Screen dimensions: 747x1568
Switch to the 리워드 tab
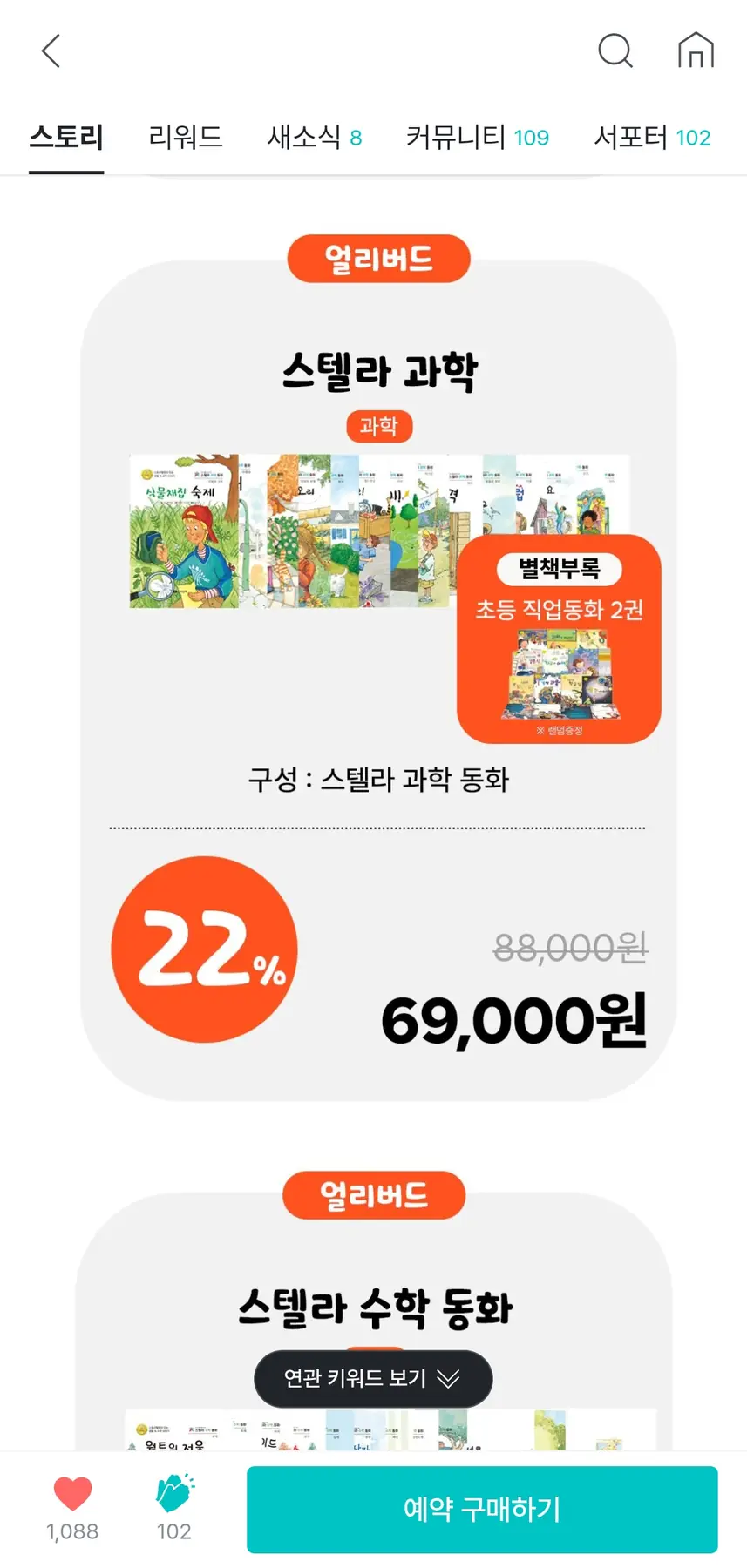pos(186,138)
